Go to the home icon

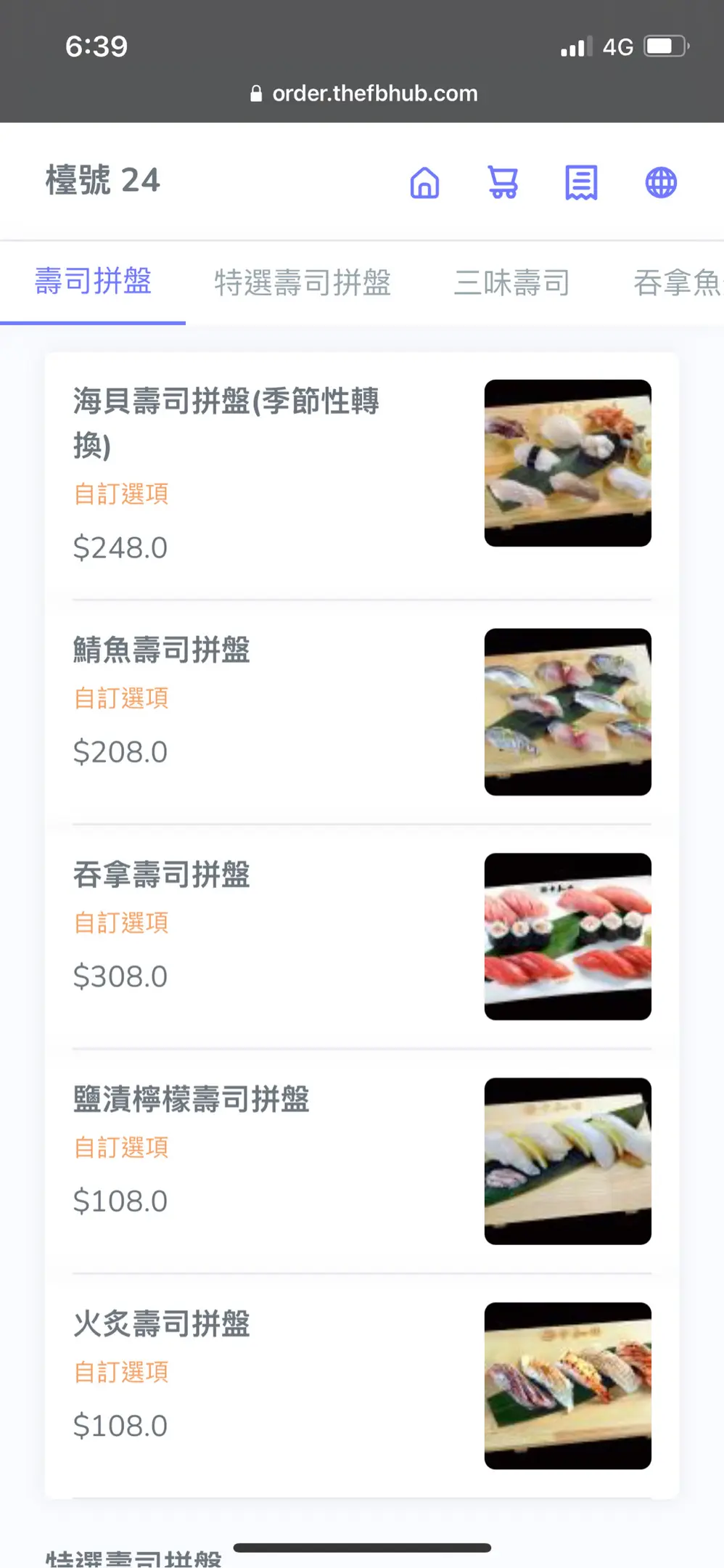pyautogui.click(x=424, y=182)
